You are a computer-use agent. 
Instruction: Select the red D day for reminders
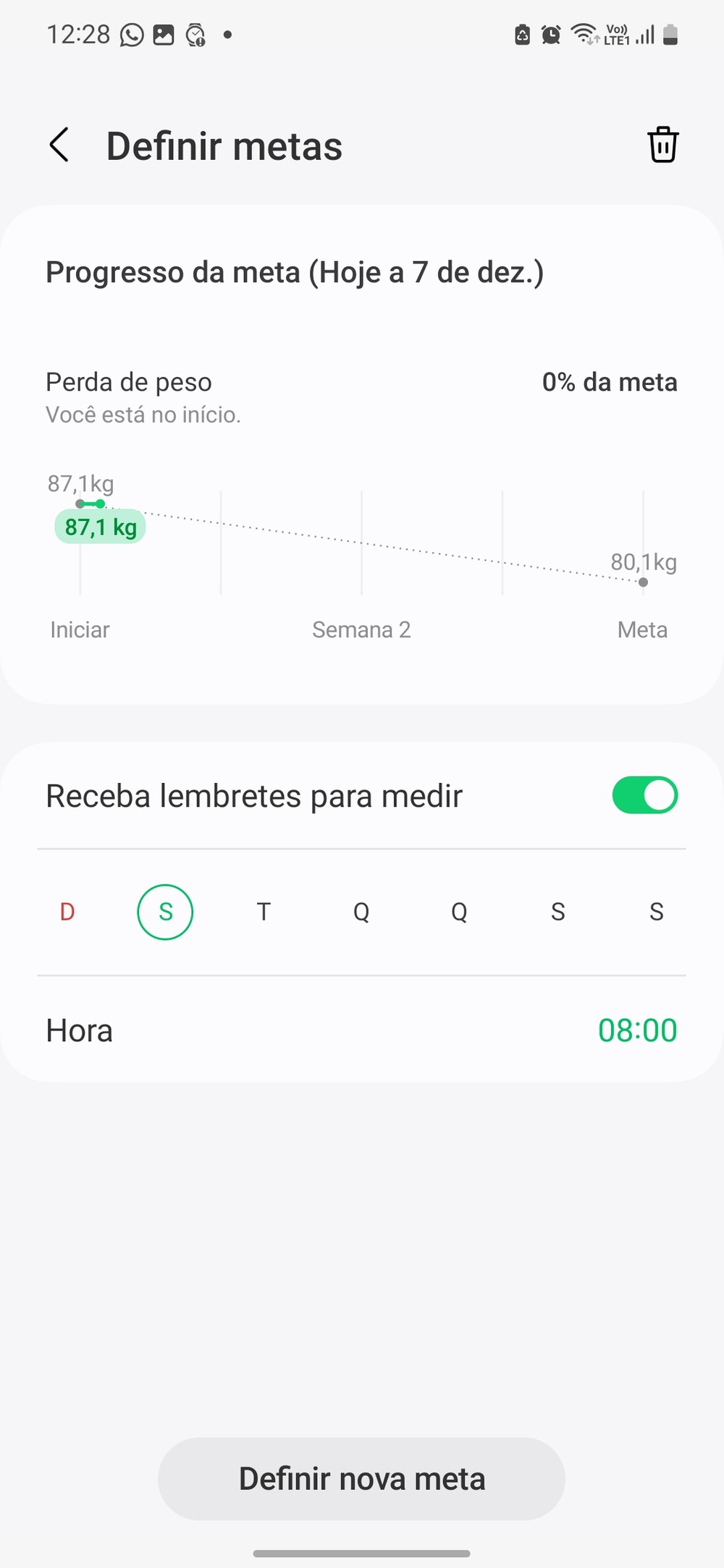point(67,912)
